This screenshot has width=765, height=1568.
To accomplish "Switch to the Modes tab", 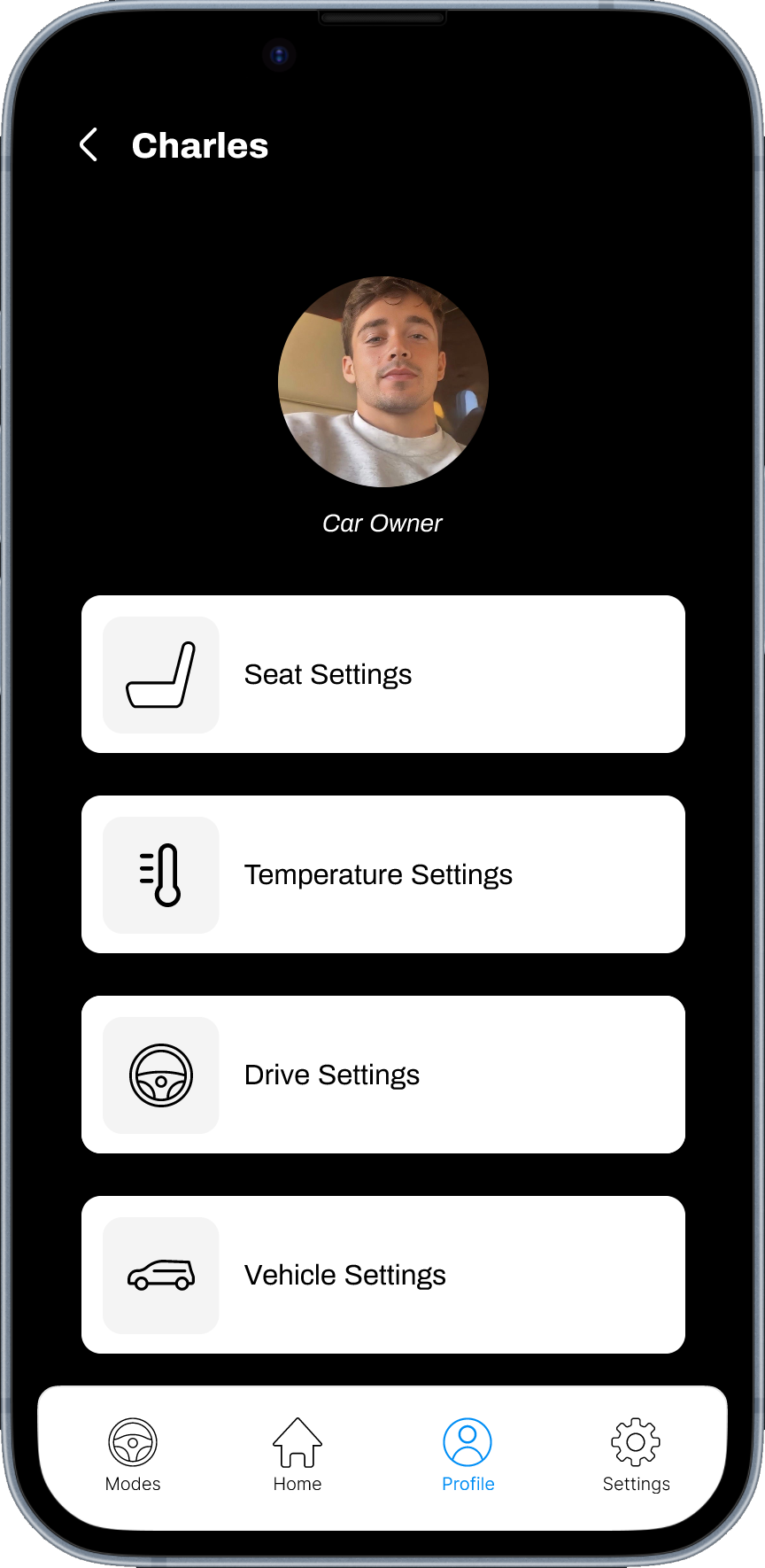I will (x=133, y=1455).
